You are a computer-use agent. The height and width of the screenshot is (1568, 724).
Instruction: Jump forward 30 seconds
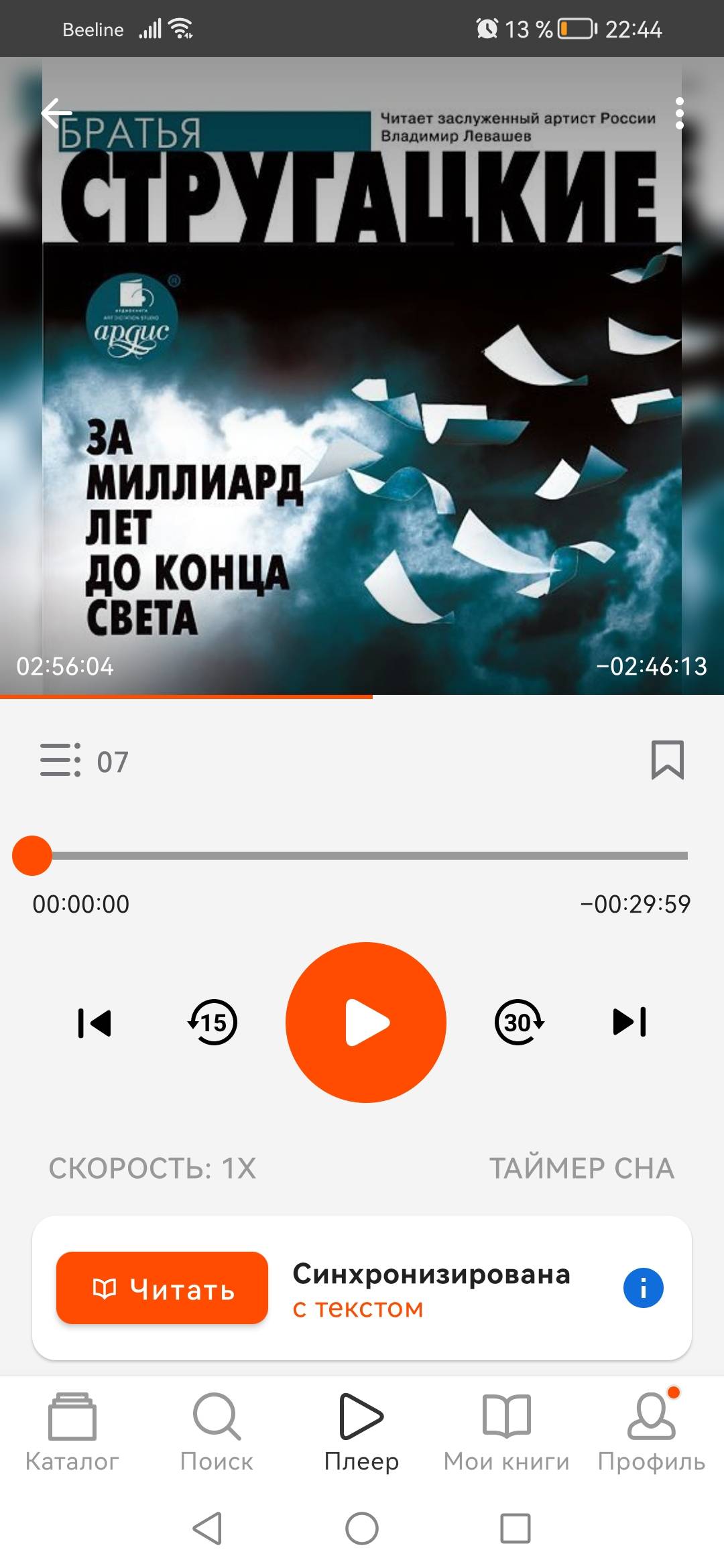pos(519,1023)
